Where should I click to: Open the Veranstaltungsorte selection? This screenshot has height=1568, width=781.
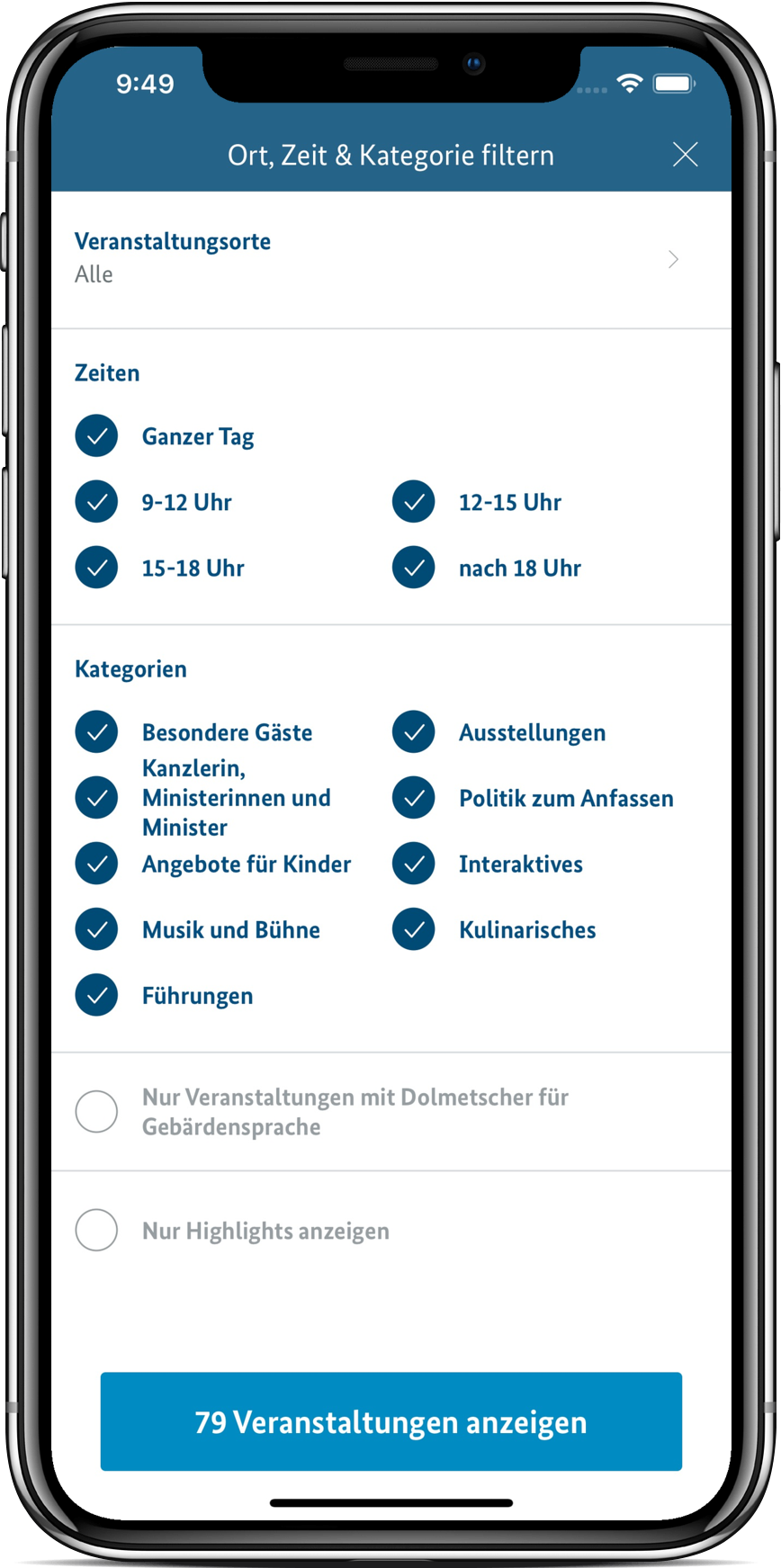coord(390,259)
